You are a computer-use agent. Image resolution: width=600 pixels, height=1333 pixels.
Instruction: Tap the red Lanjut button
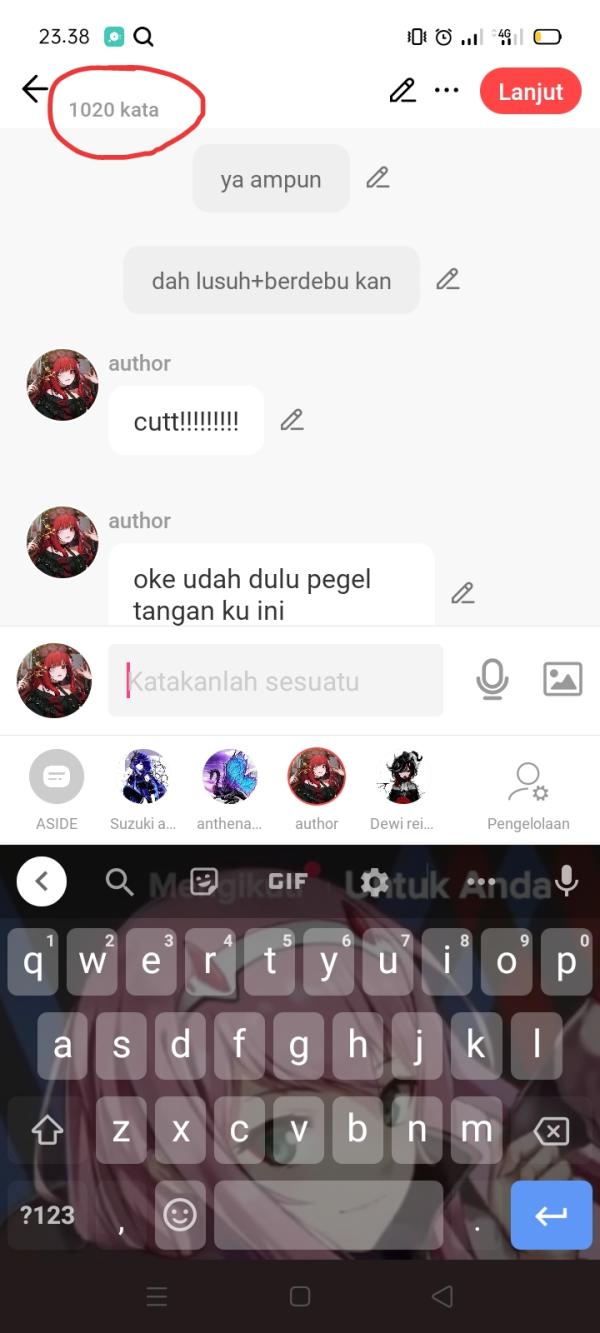530,91
